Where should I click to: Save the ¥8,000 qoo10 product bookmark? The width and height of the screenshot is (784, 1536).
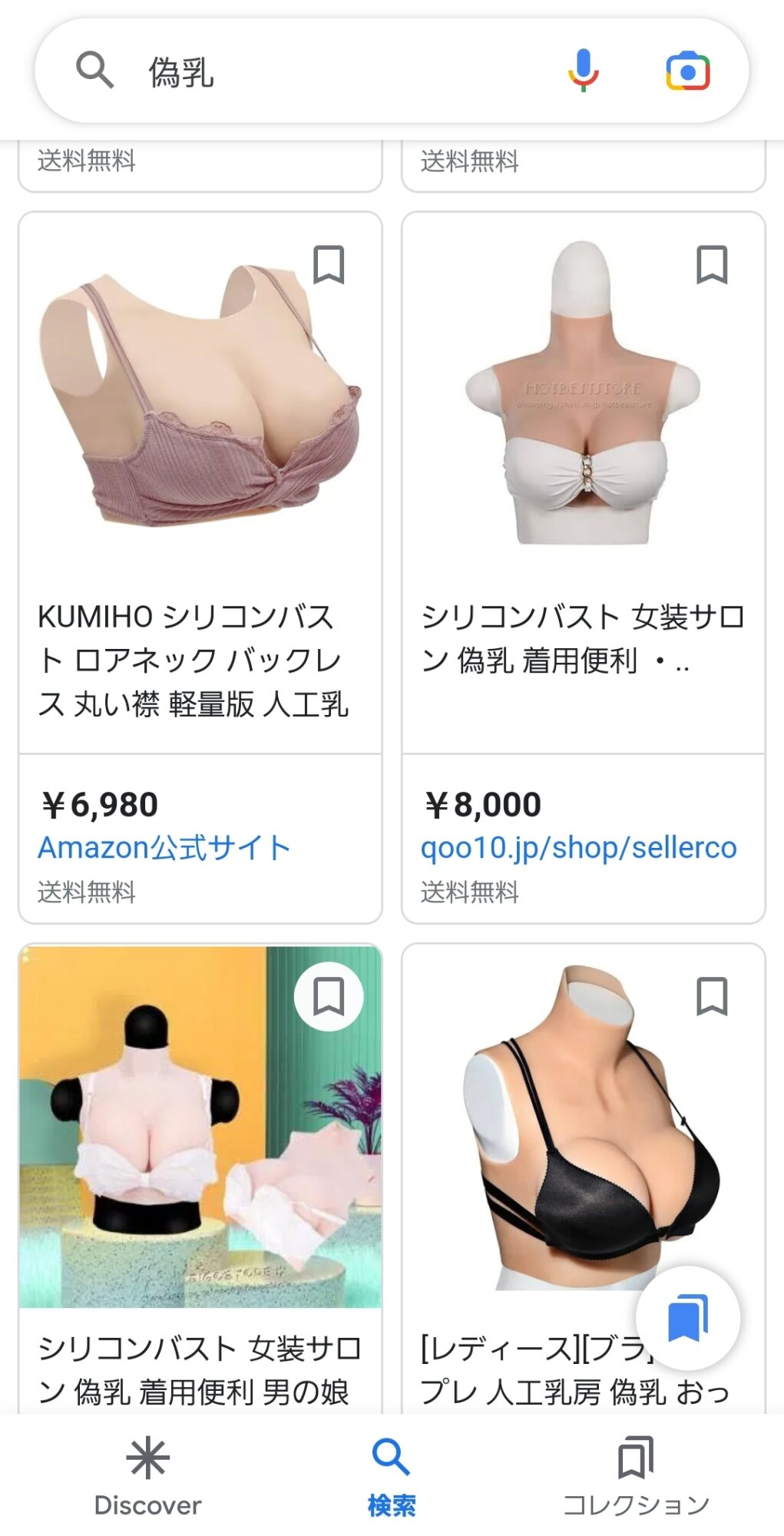point(712,265)
